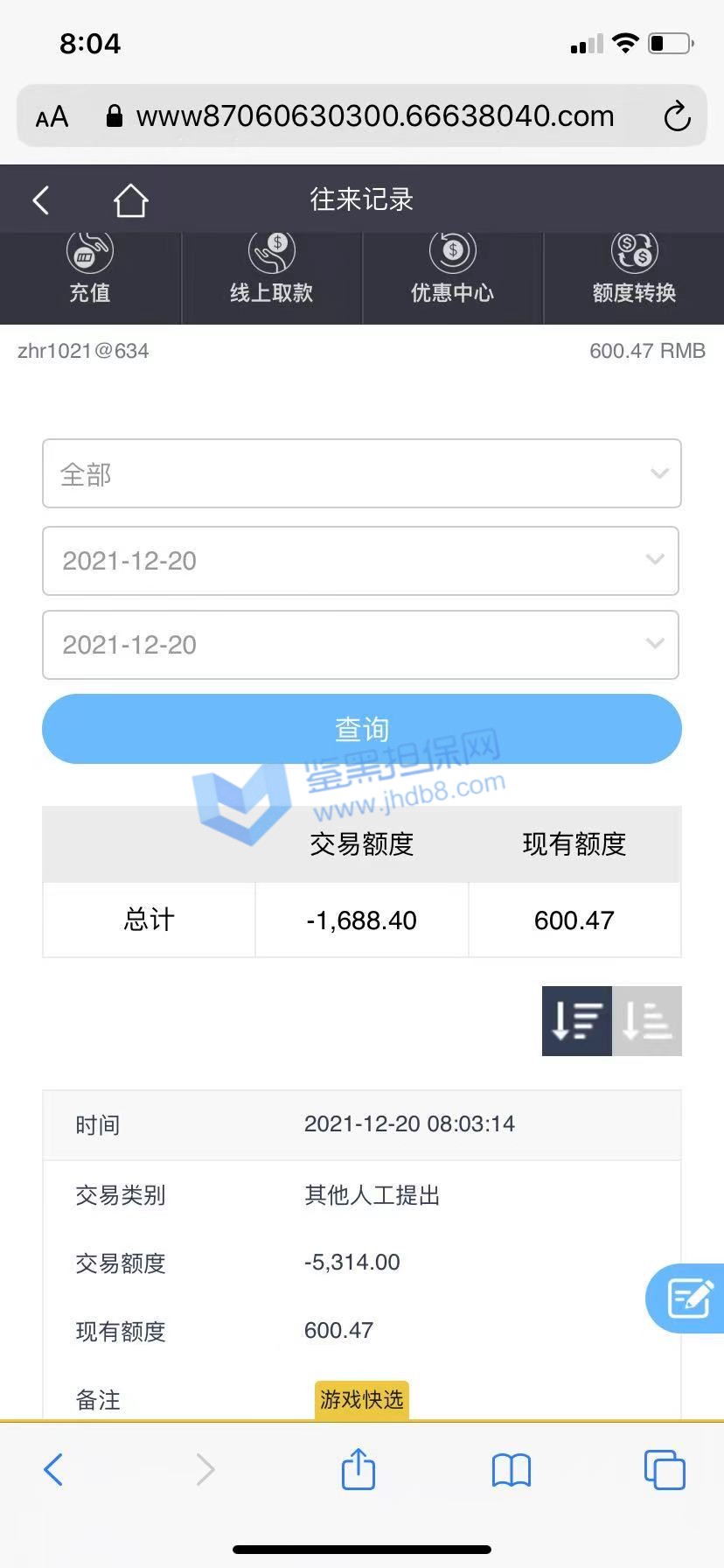Open Safari reader text size AA
The image size is (724, 1568).
(x=52, y=117)
